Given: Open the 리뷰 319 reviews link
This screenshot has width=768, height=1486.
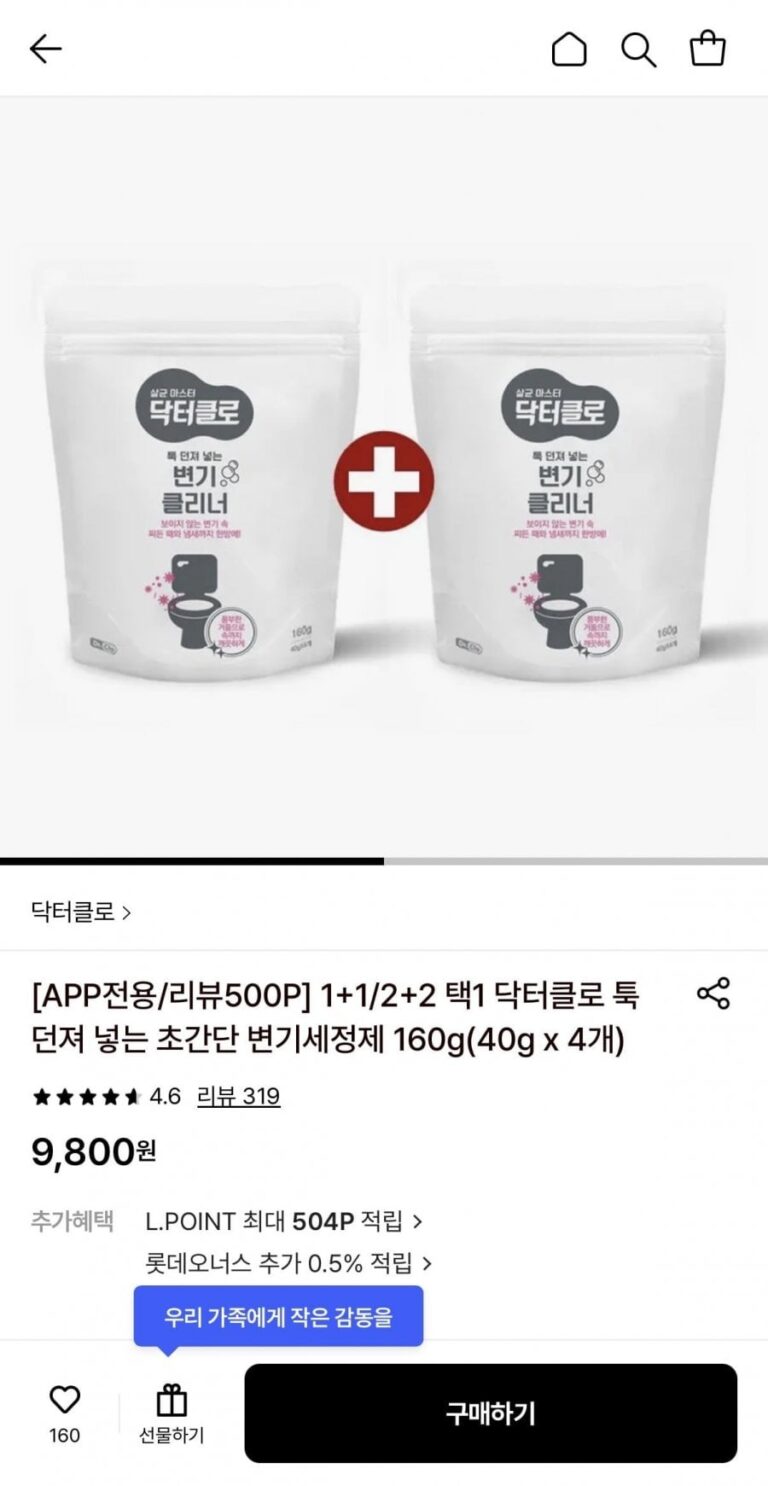Looking at the screenshot, I should (238, 1096).
